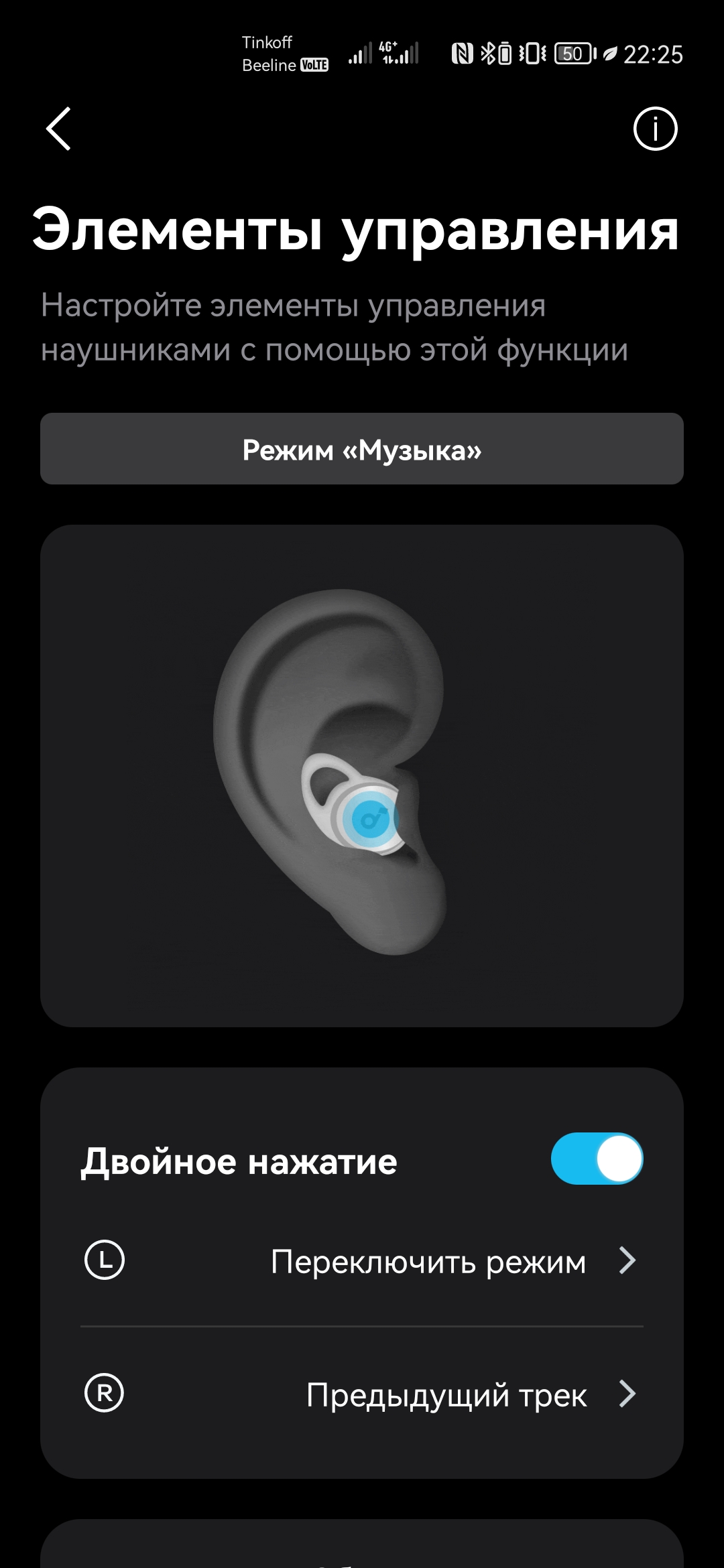
Task: Open the info icon for controls
Action: [x=655, y=129]
